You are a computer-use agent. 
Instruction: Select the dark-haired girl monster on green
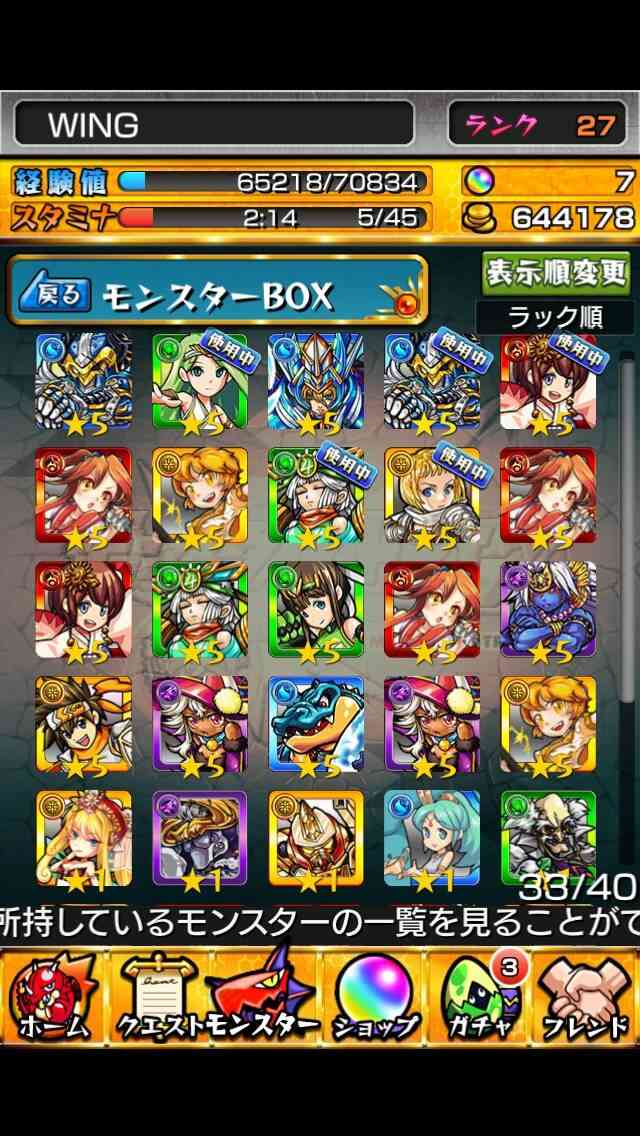(x=315, y=609)
